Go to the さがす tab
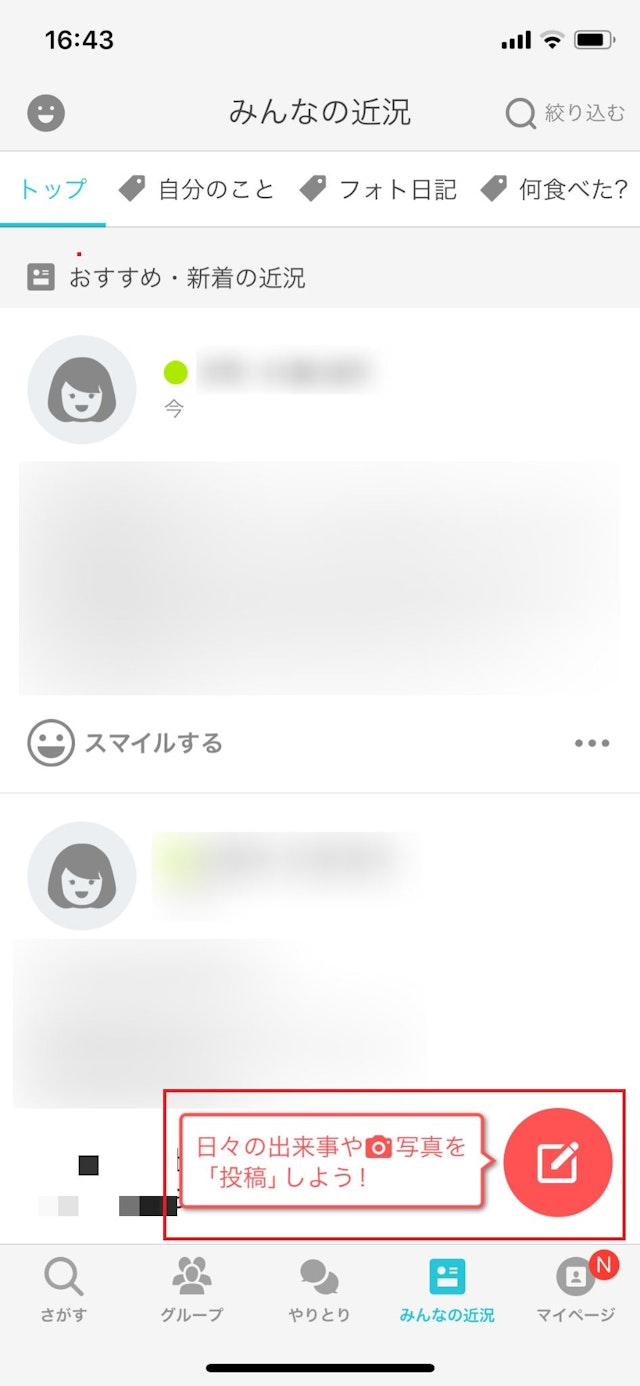The height and width of the screenshot is (1386, 640). [x=64, y=1290]
